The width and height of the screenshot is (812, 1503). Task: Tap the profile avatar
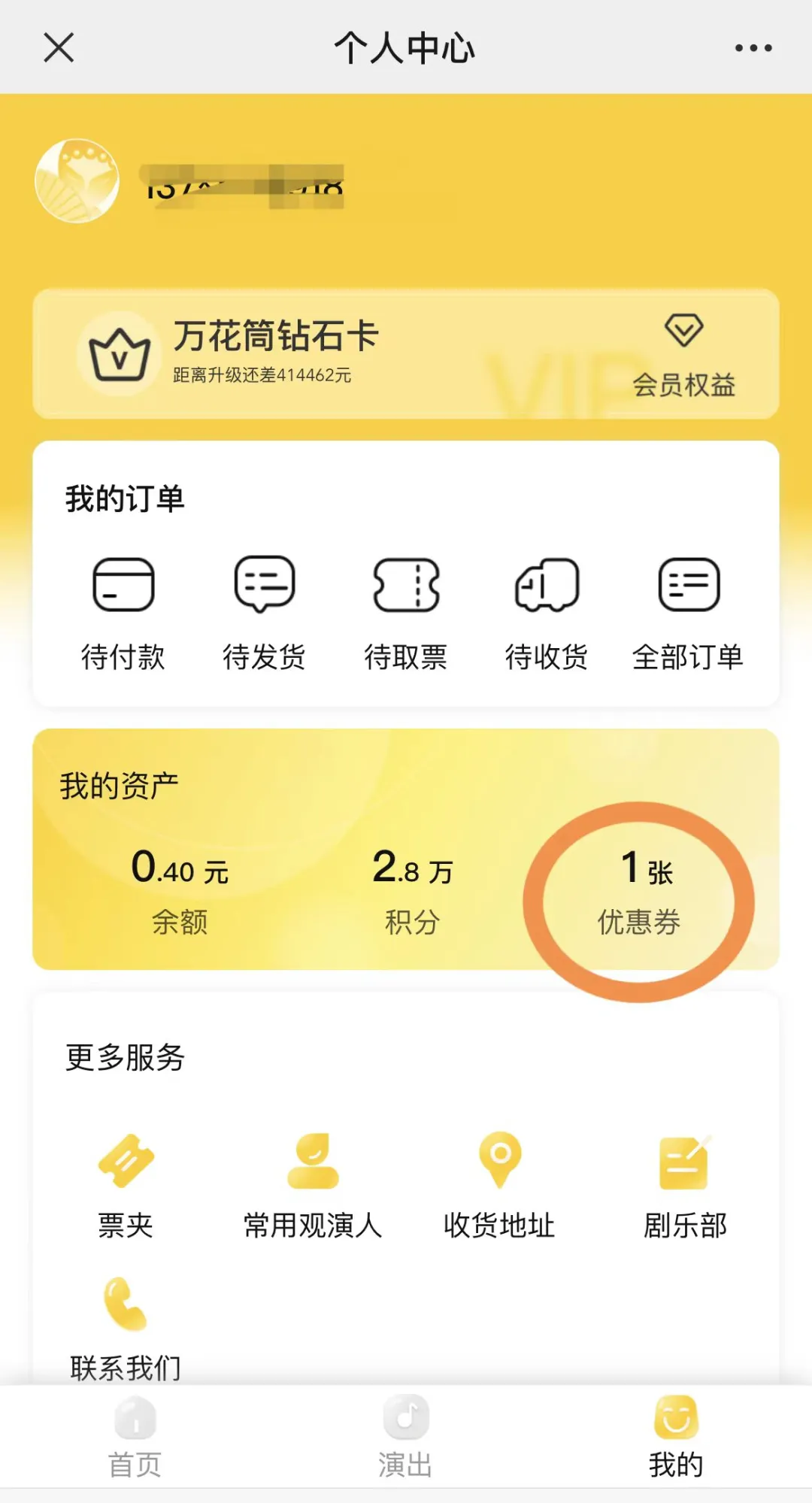click(77, 180)
